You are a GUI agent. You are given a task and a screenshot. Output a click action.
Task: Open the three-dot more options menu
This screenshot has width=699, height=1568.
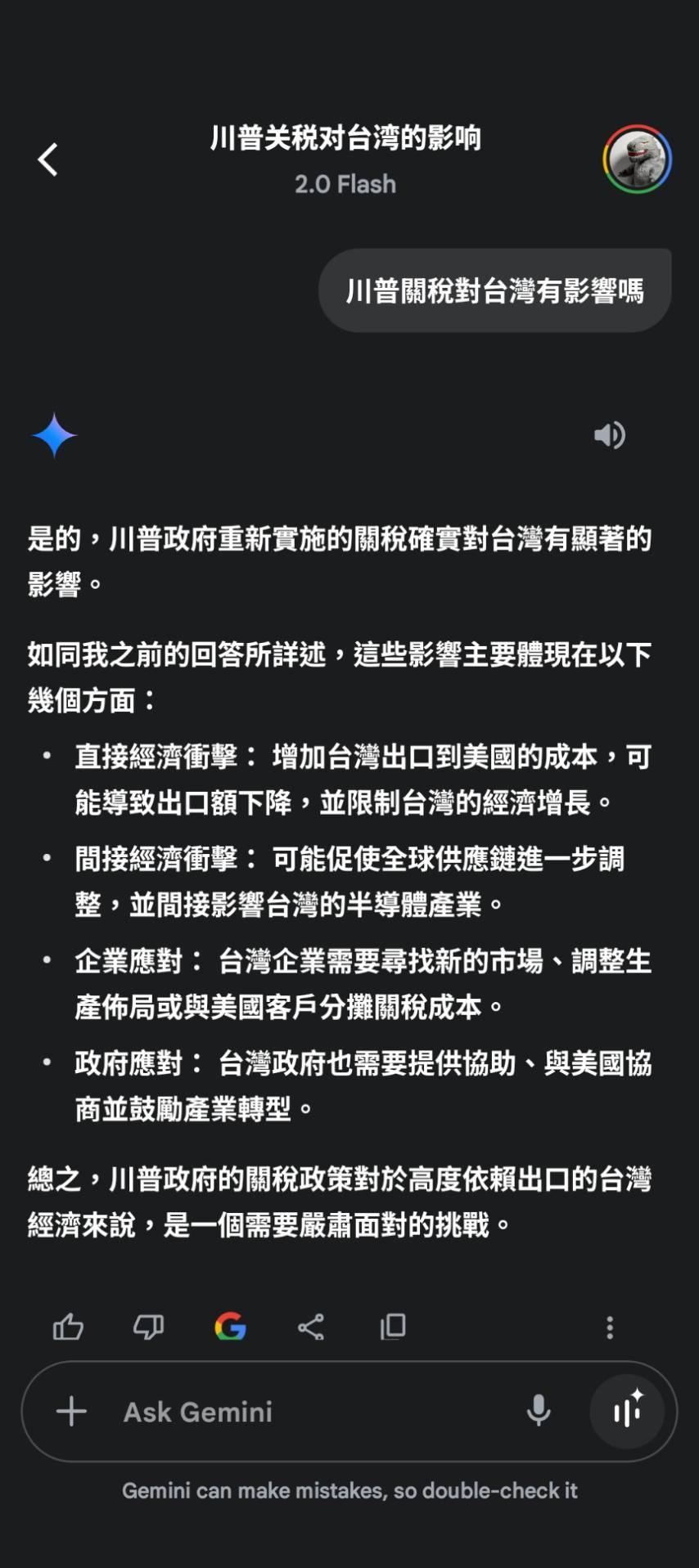point(609,1327)
